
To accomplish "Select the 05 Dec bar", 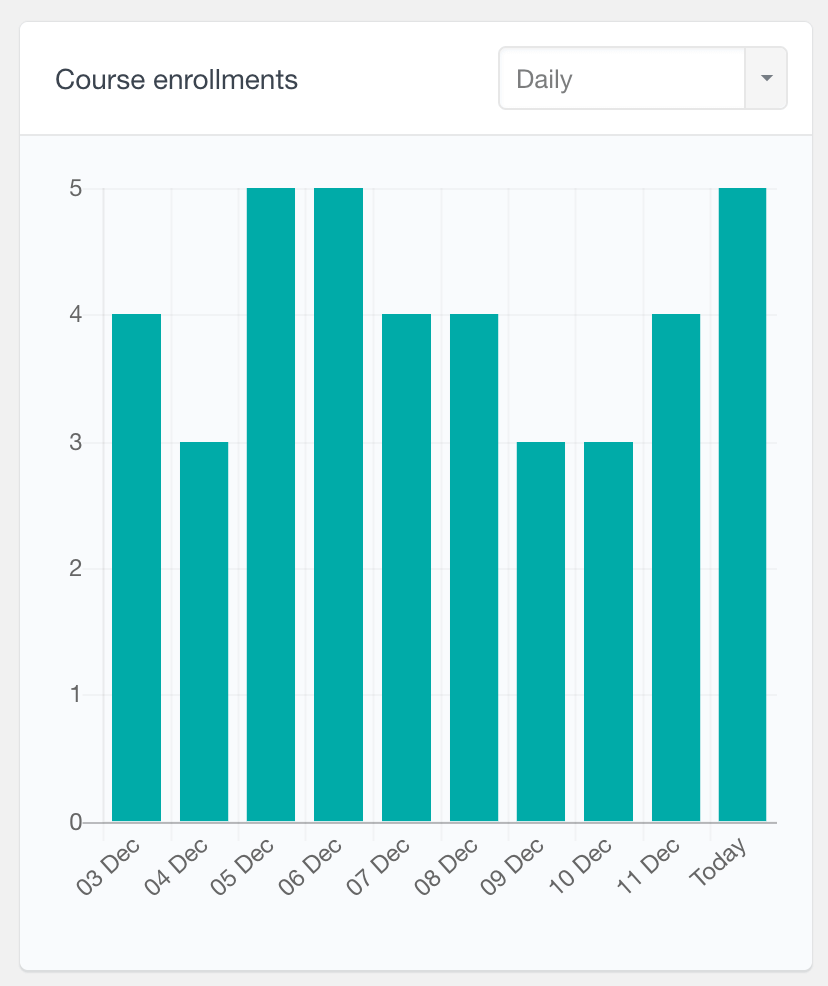I will 271,500.
